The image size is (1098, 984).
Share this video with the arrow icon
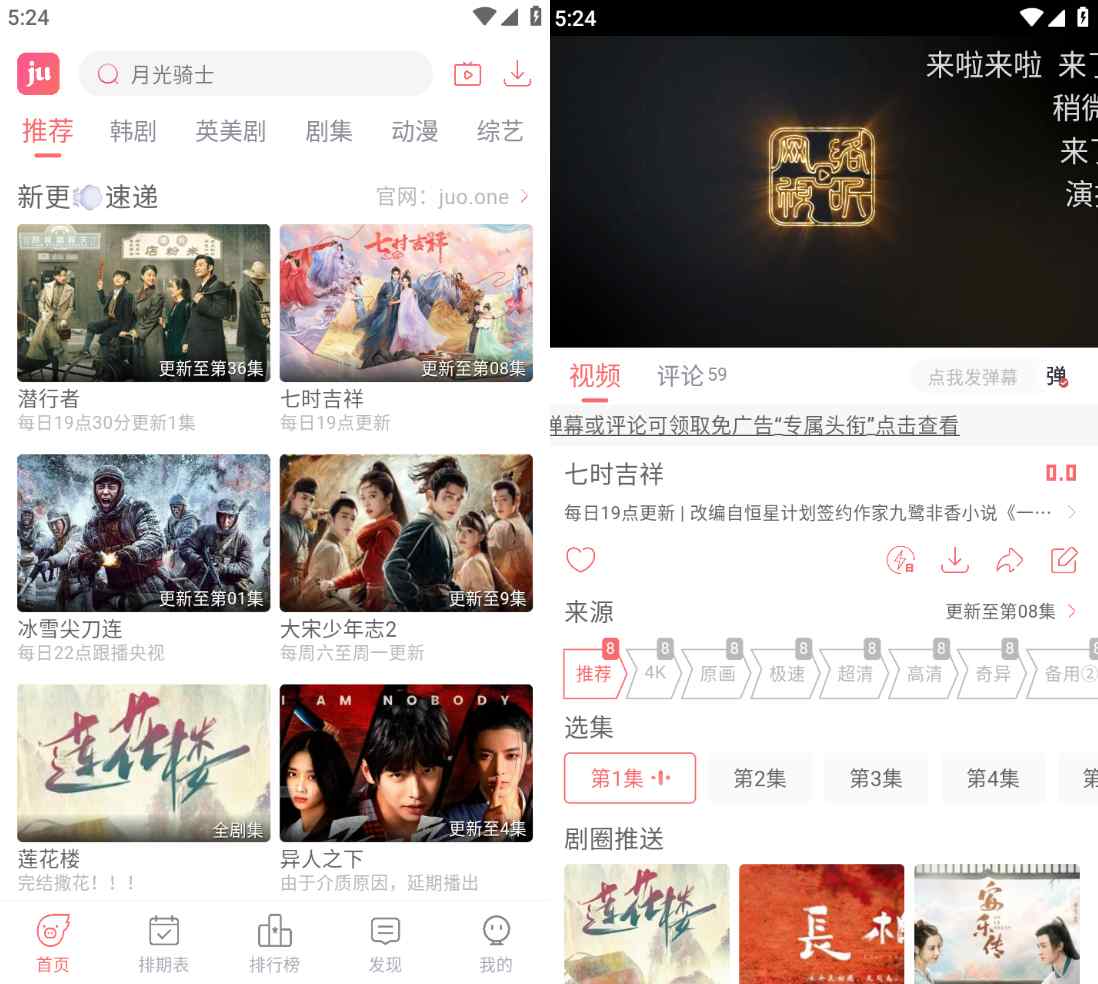[1009, 560]
